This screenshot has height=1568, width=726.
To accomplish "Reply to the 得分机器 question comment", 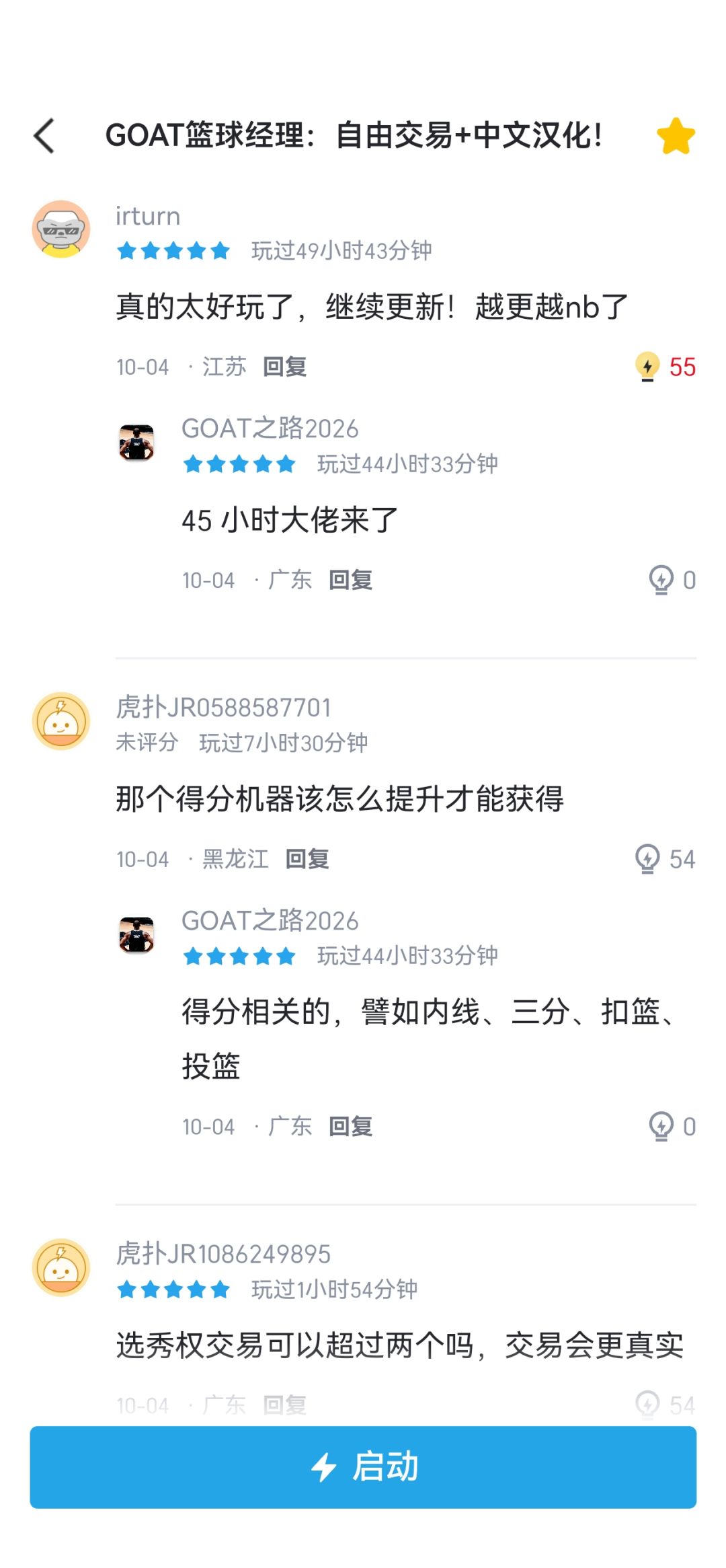I will tap(307, 860).
